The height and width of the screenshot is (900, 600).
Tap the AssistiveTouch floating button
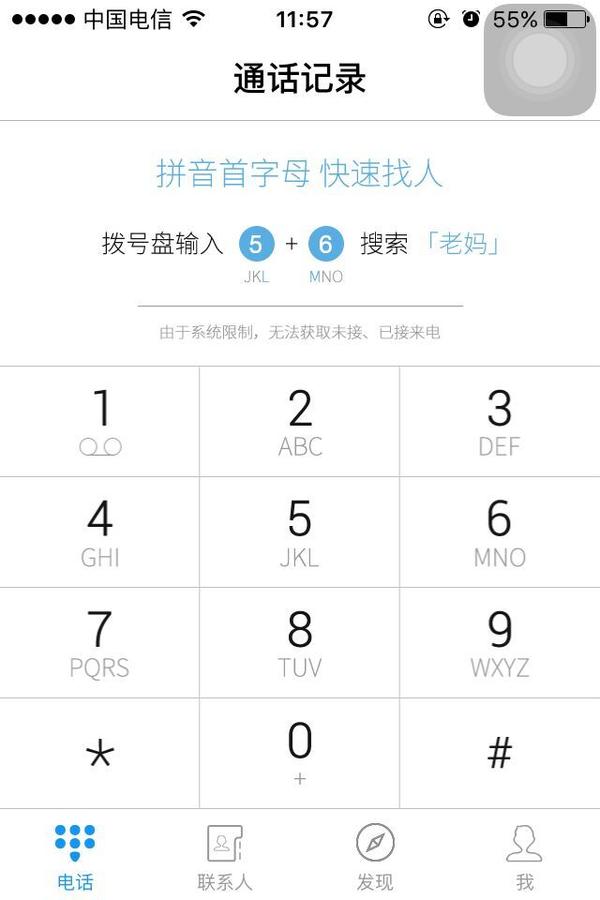539,62
